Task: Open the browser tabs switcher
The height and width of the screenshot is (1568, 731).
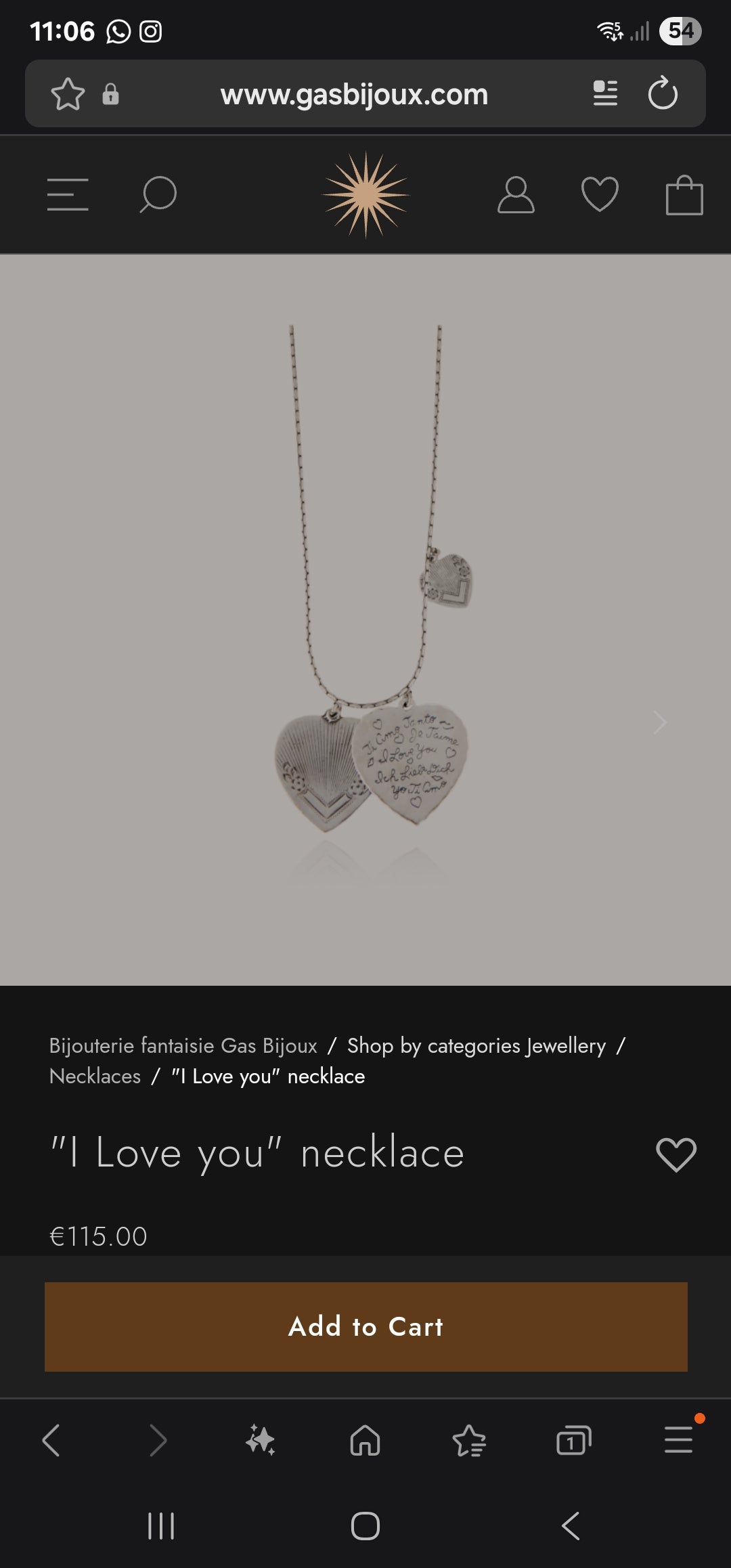Action: (x=573, y=1440)
